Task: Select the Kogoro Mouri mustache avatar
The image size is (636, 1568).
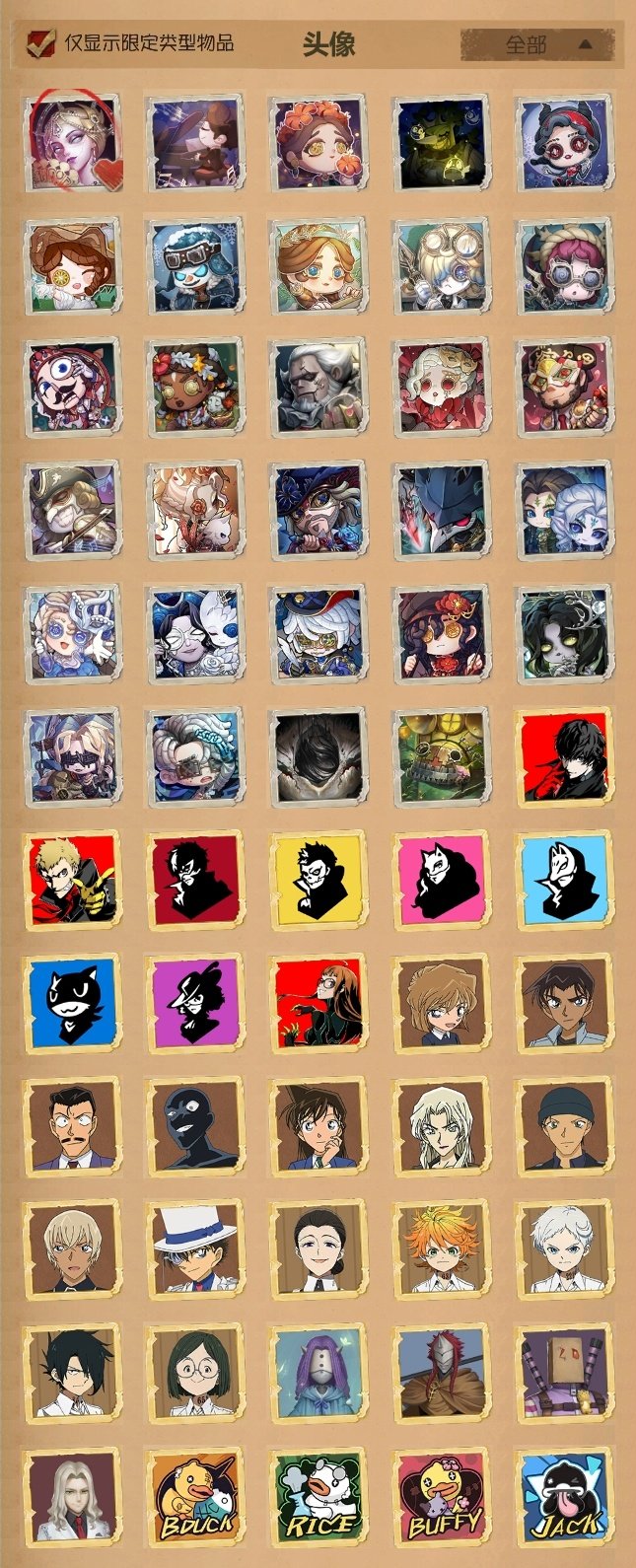Action: point(73,1125)
